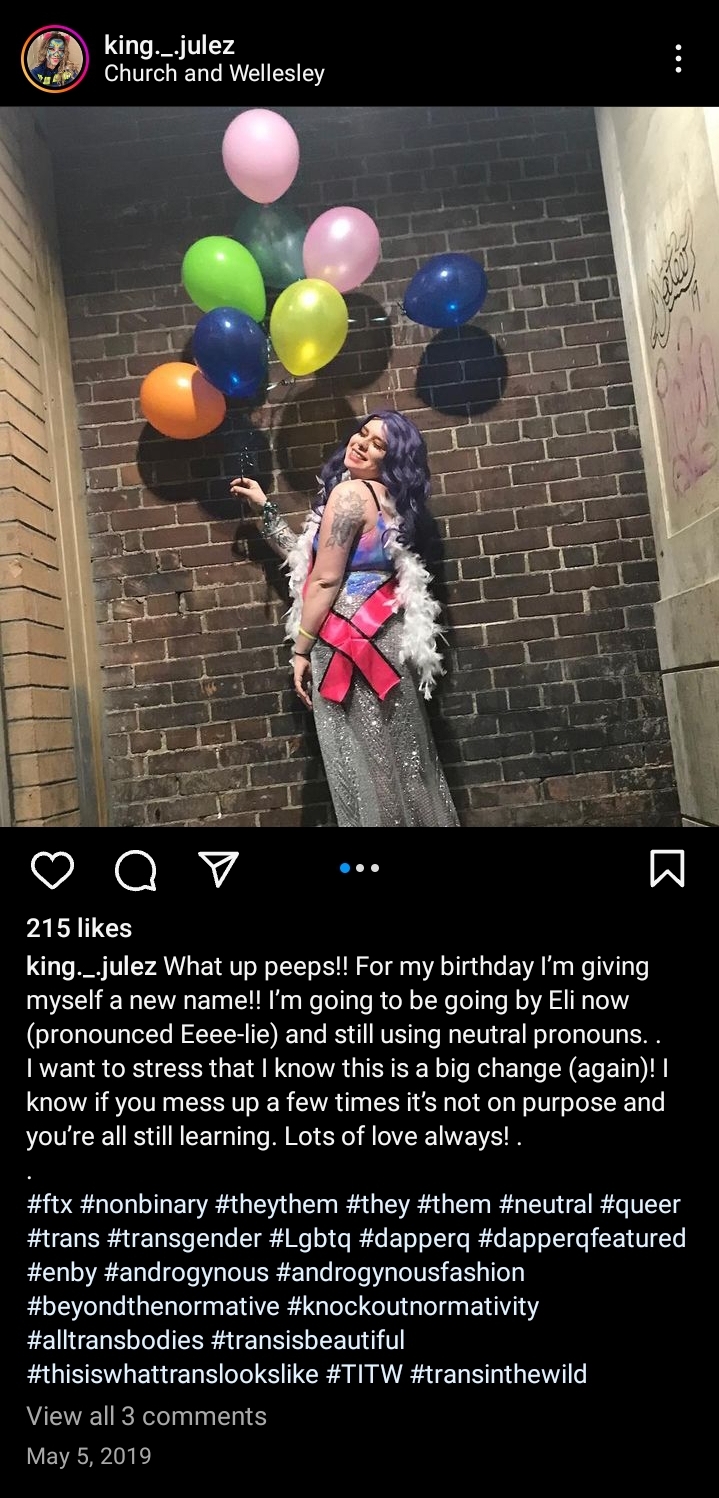719x1498 pixels.
Task: Open the #dapperqfeatured hashtag
Action: tap(582, 1238)
